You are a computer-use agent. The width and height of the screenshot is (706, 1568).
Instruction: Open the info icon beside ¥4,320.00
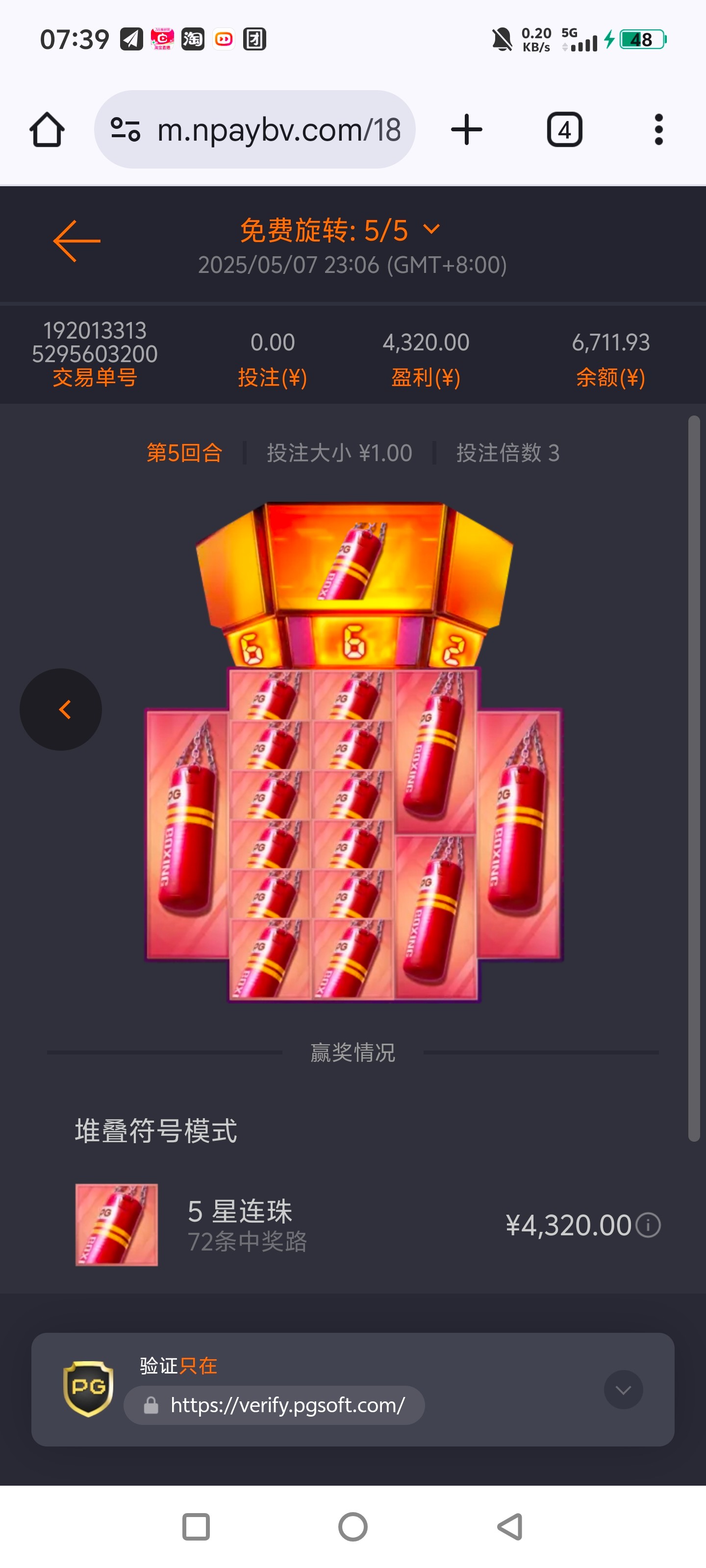coord(648,1225)
